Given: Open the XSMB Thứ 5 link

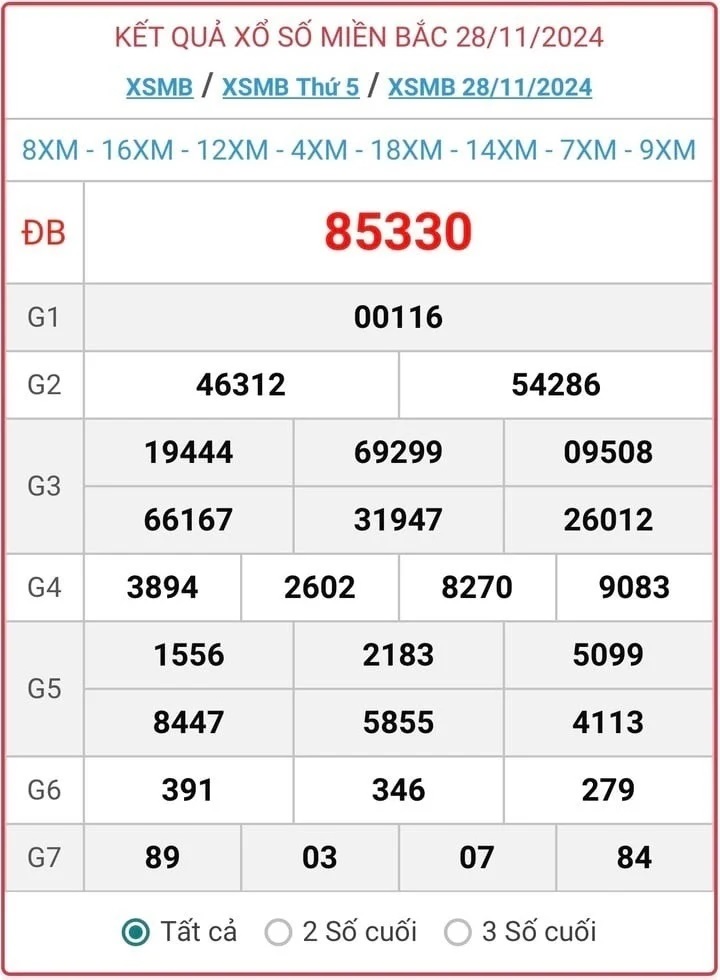Looking at the screenshot, I should coord(290,87).
